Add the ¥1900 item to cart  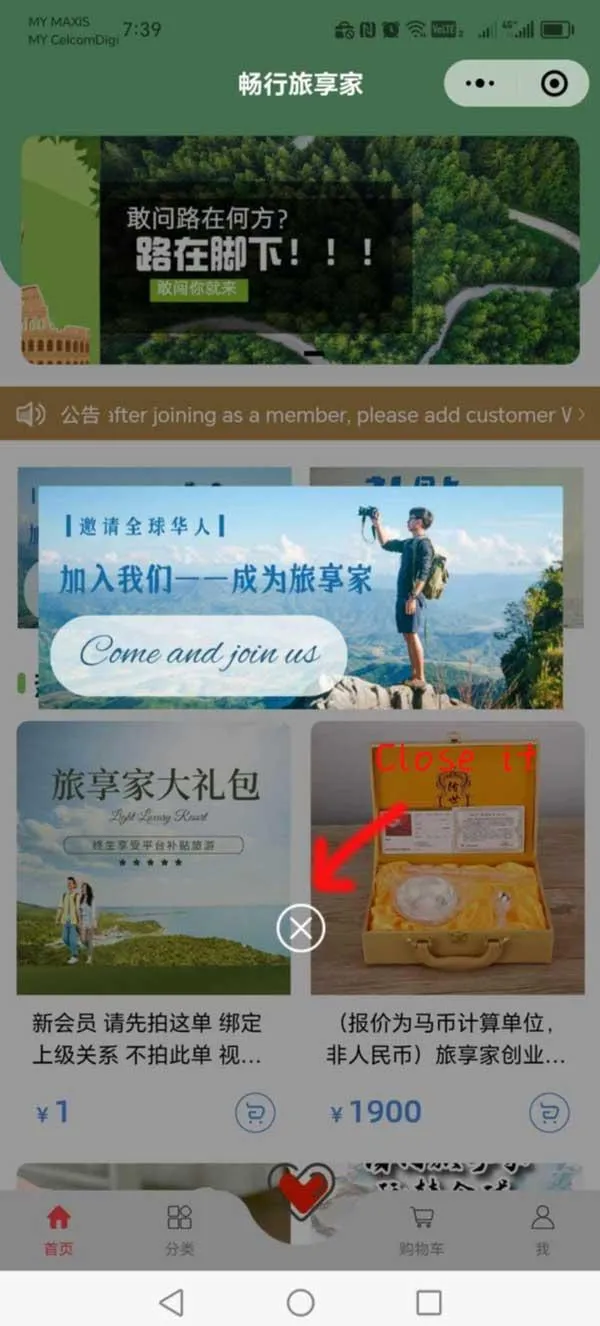(548, 1112)
